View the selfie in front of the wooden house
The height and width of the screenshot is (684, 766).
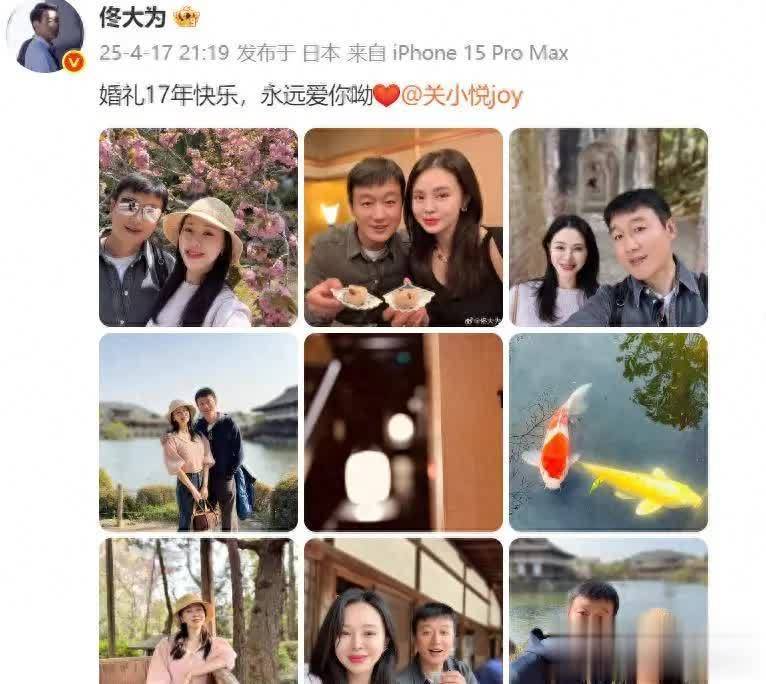coord(403,610)
